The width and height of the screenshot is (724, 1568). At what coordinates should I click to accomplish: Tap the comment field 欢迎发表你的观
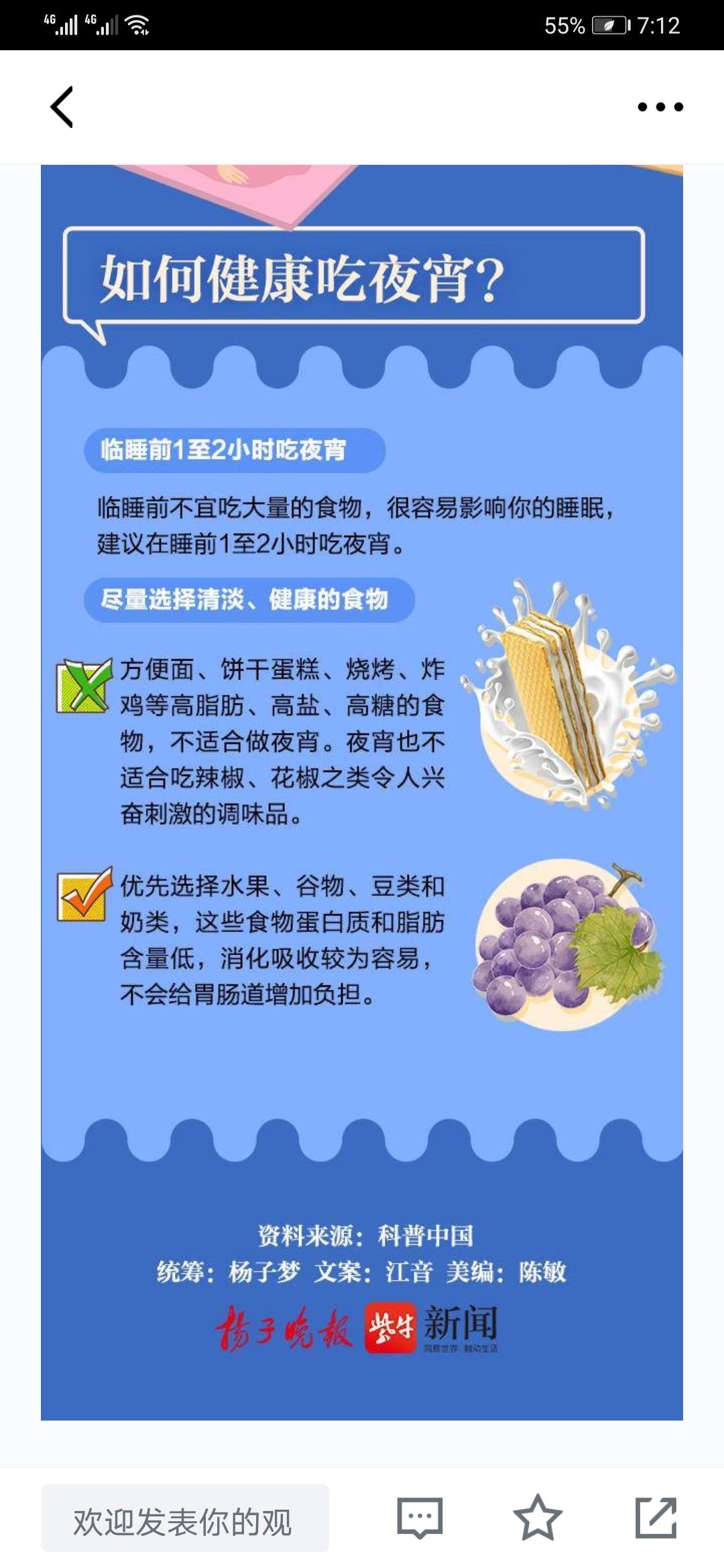tap(185, 1518)
